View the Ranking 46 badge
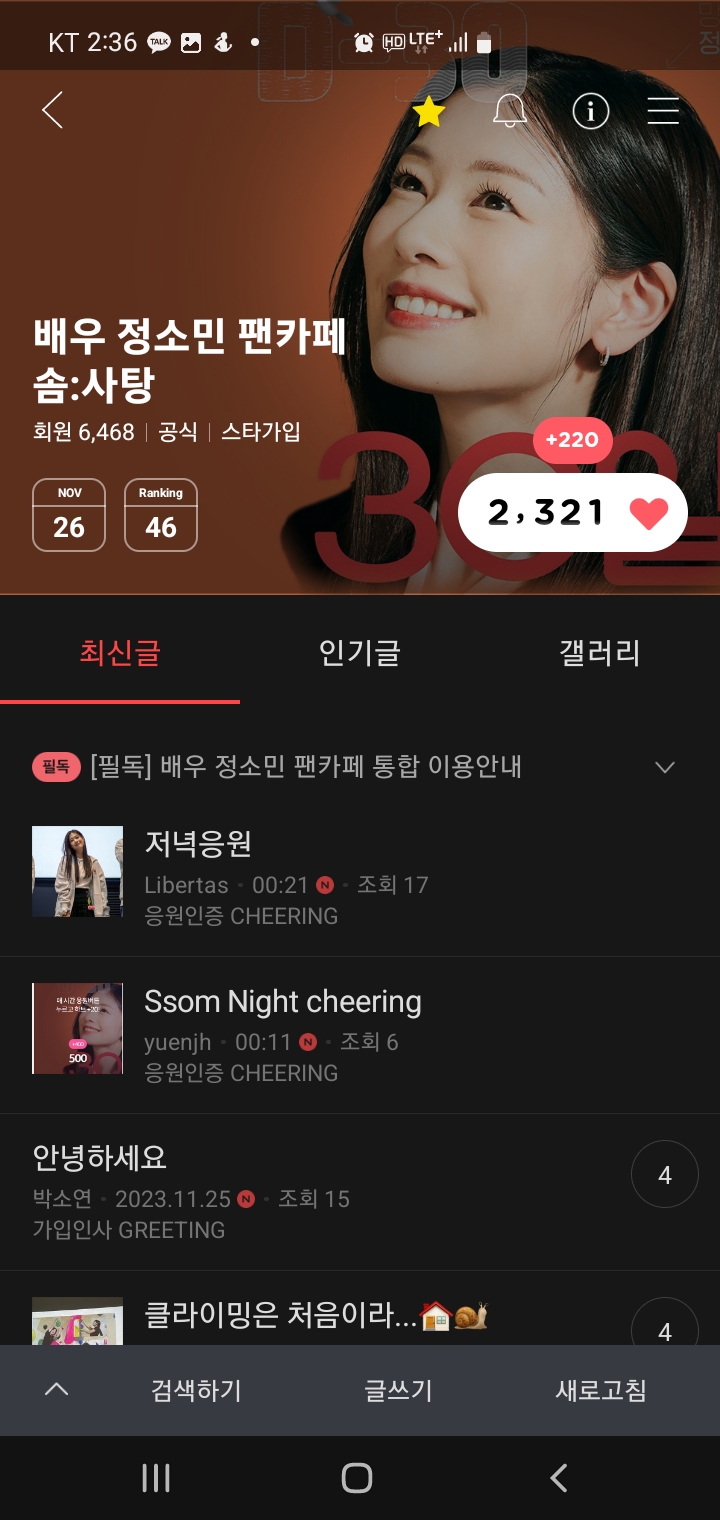Image resolution: width=720 pixels, height=1520 pixels. pyautogui.click(x=161, y=515)
